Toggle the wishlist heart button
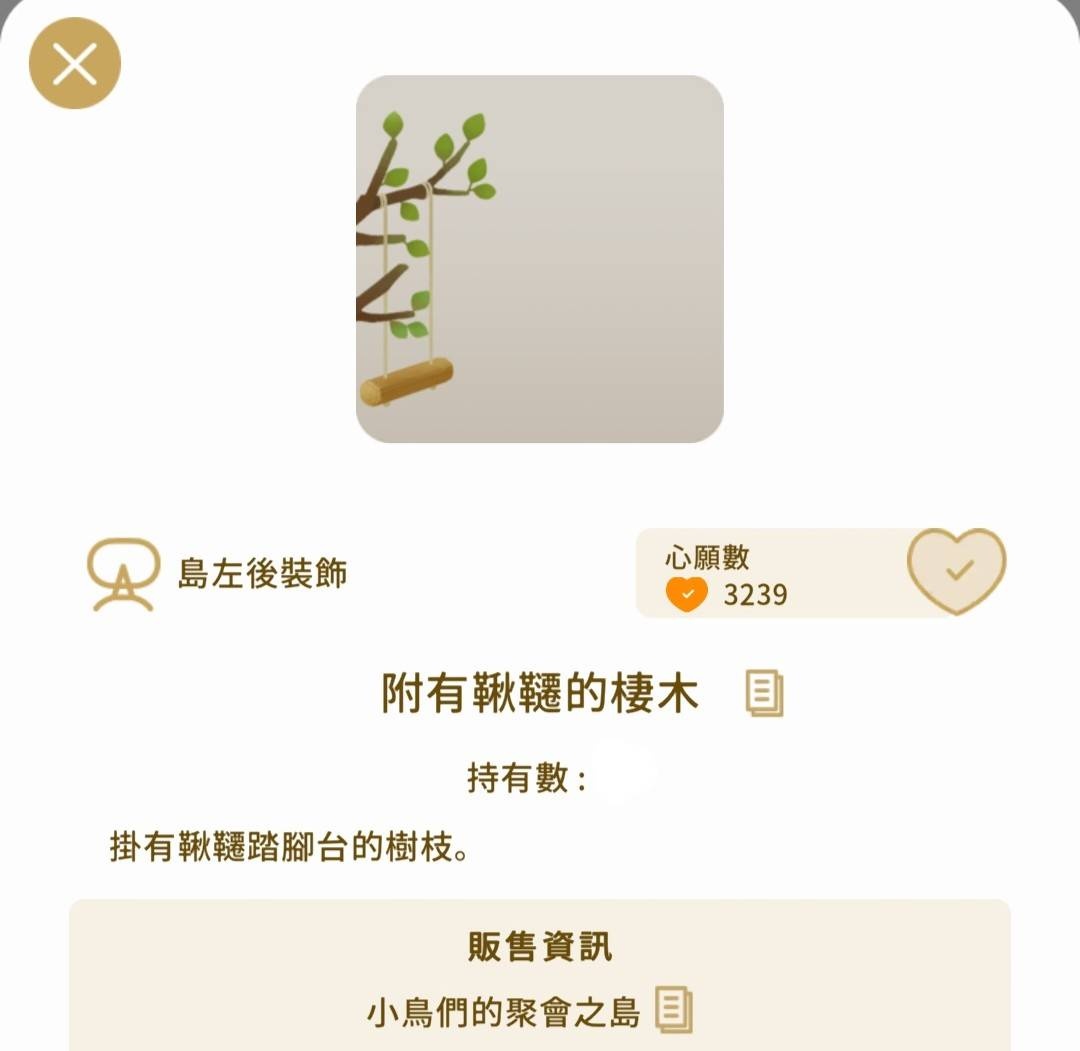 (956, 571)
